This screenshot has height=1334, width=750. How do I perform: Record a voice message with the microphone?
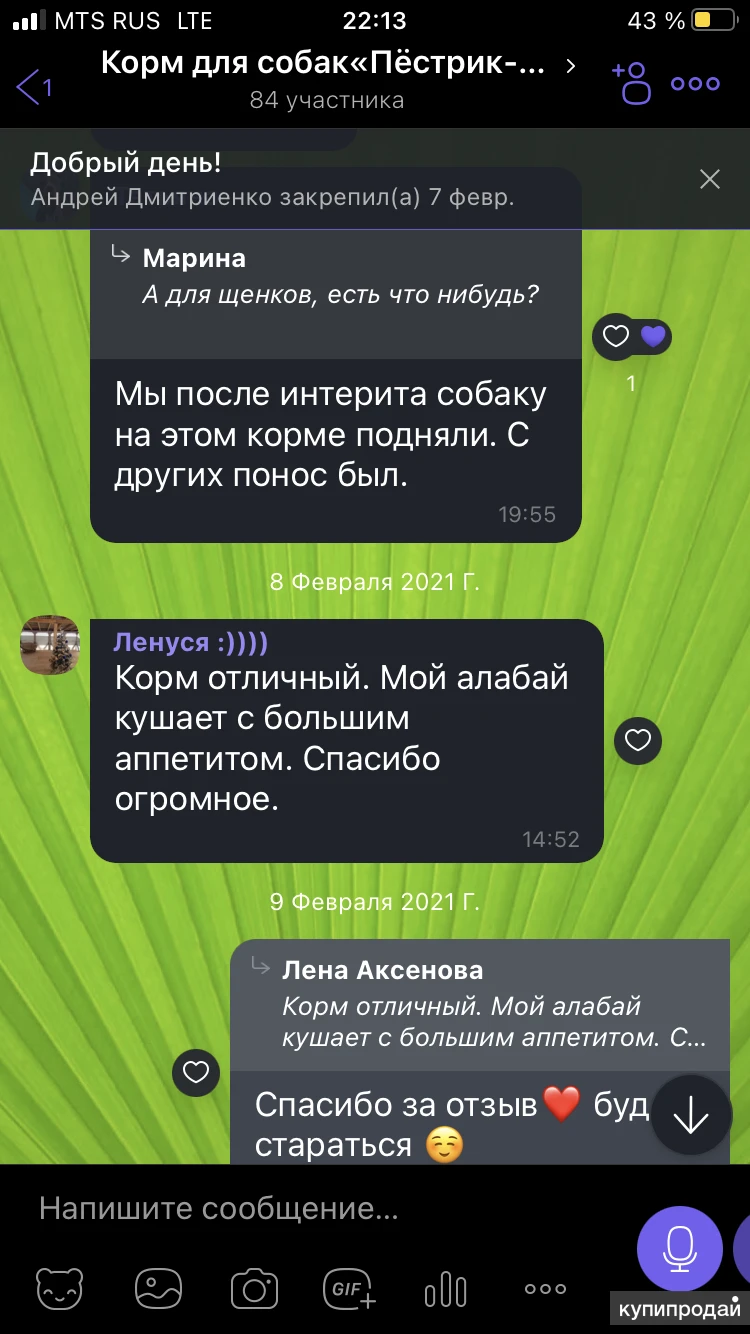coord(680,1248)
